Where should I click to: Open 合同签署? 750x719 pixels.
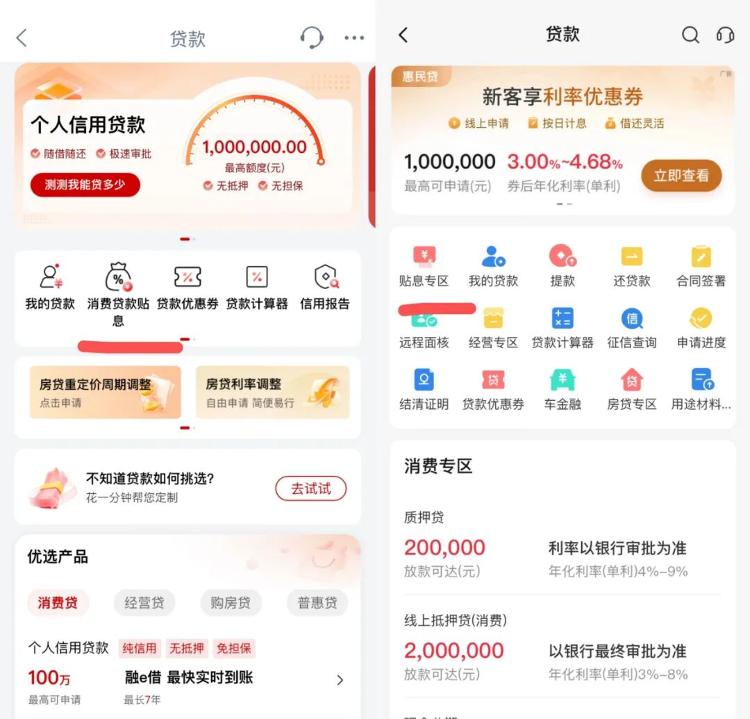click(701, 266)
